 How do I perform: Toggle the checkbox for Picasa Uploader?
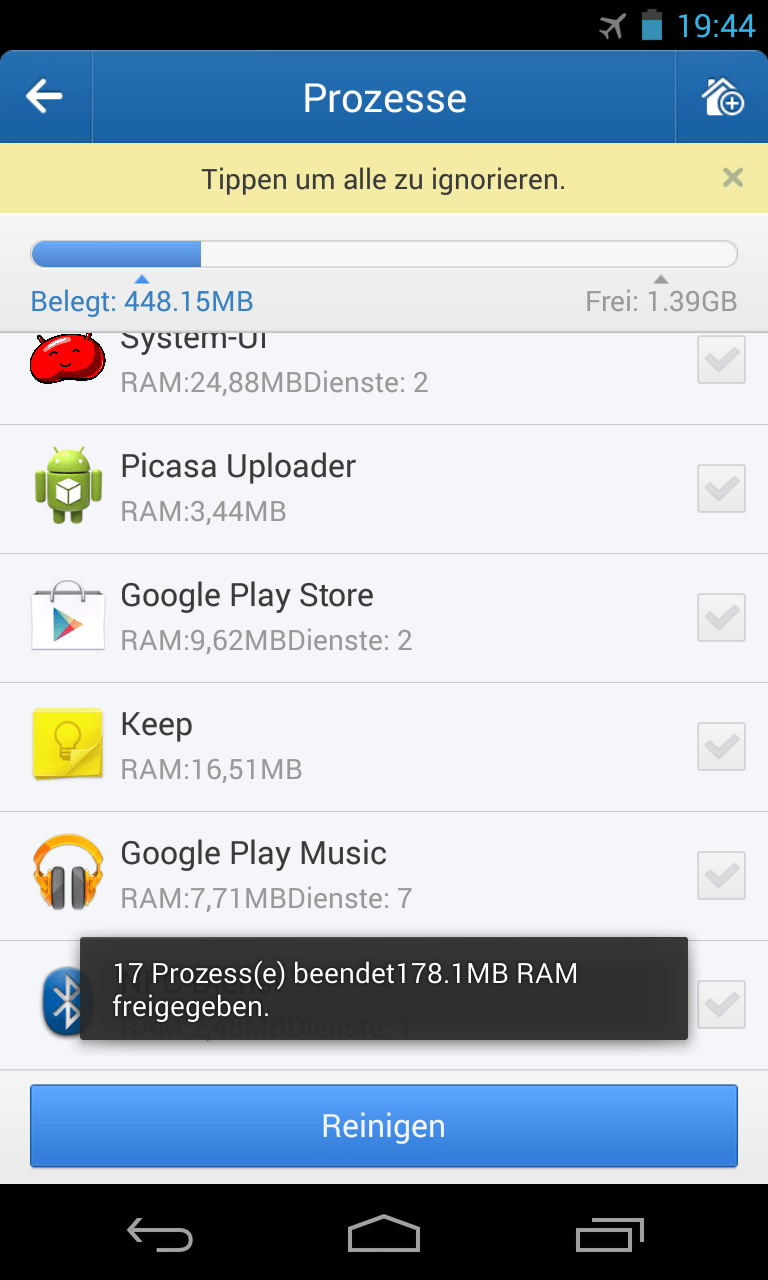pos(721,489)
